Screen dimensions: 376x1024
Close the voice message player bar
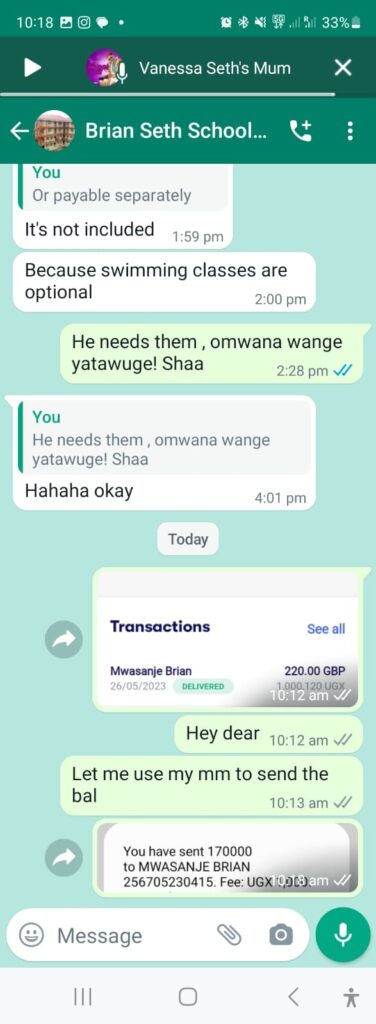(x=343, y=67)
